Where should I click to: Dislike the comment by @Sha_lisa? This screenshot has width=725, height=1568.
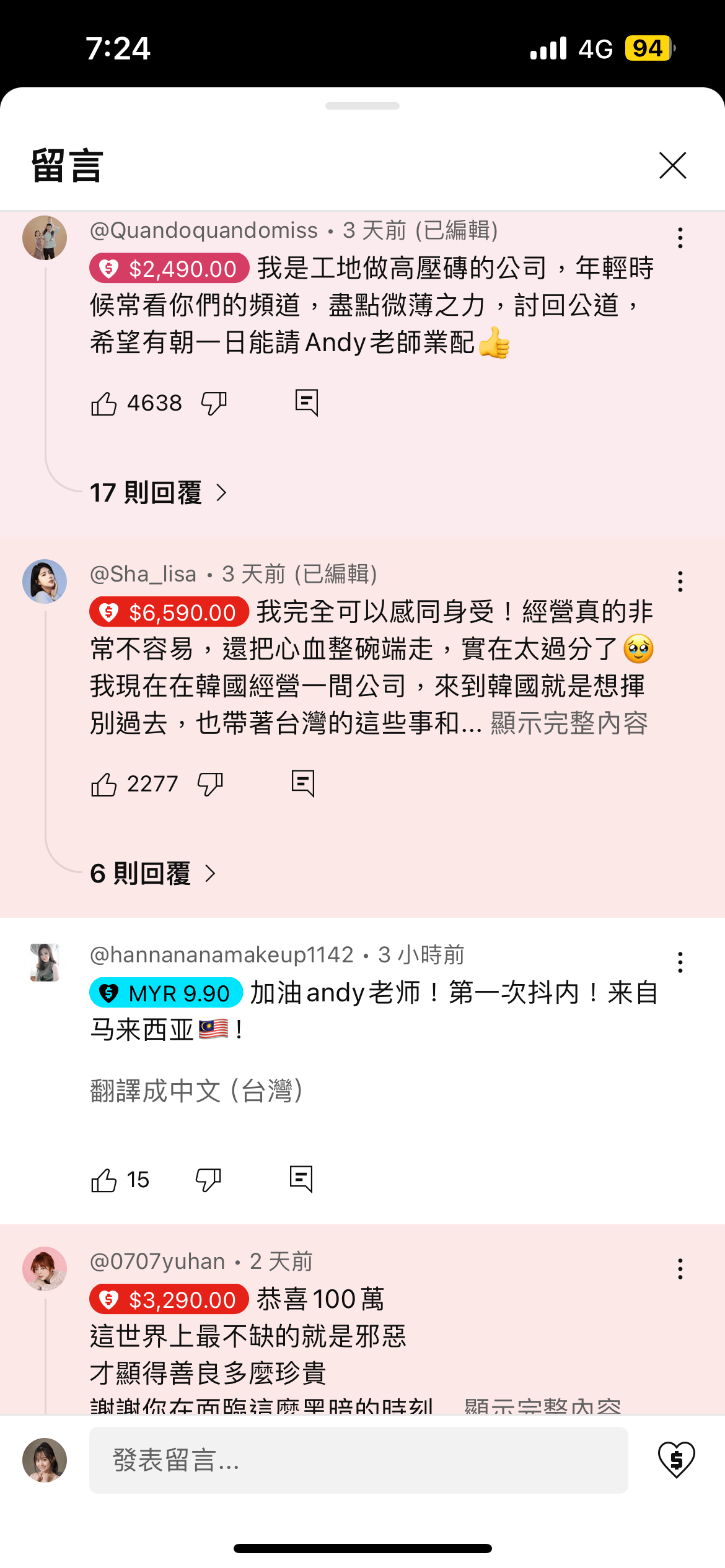(210, 785)
